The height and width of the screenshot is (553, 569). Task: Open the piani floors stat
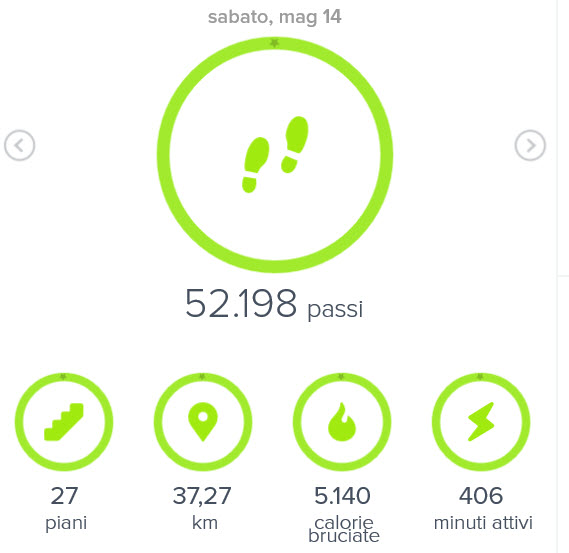pyautogui.click(x=64, y=422)
